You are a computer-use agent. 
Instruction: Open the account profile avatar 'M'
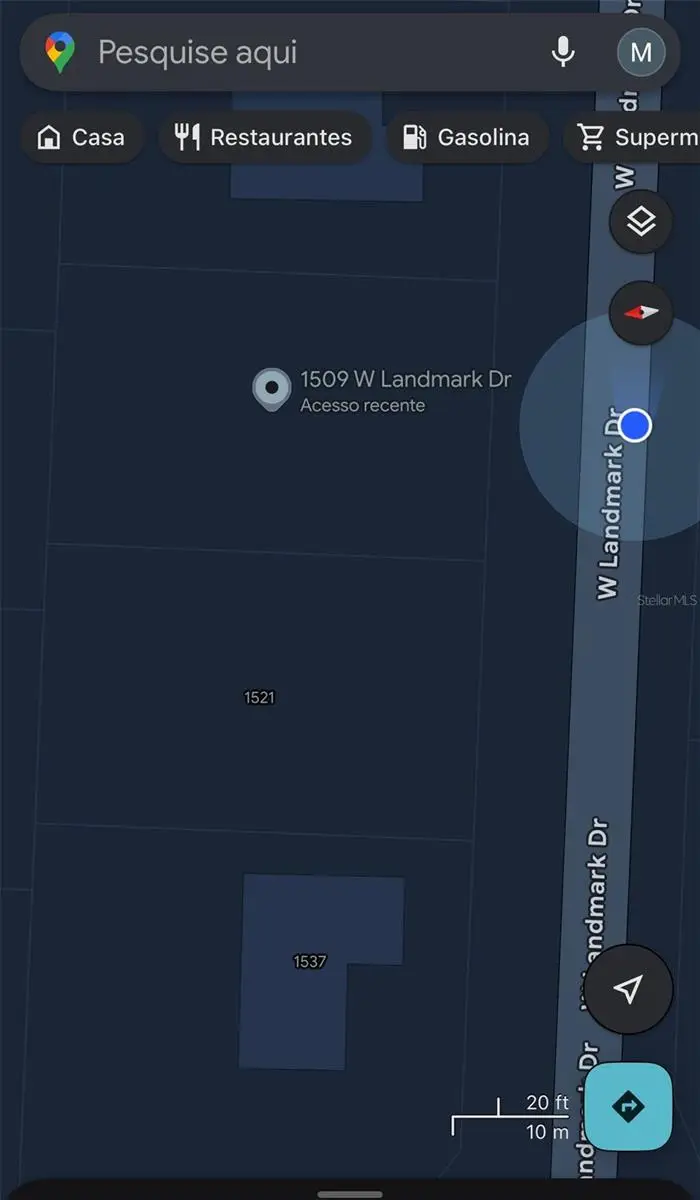click(641, 52)
